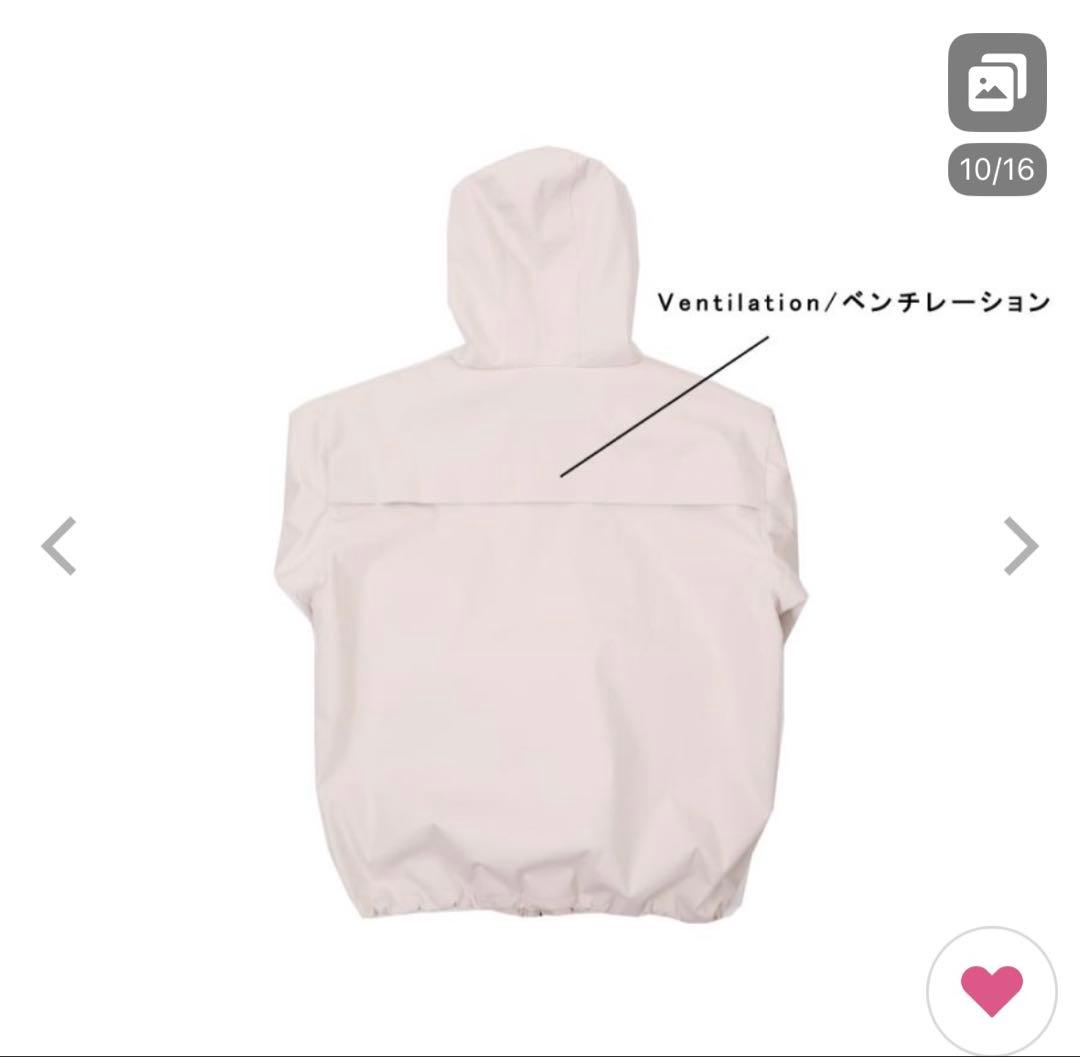The height and width of the screenshot is (1057, 1080).
Task: Open the image gallery icon
Action: 996,83
